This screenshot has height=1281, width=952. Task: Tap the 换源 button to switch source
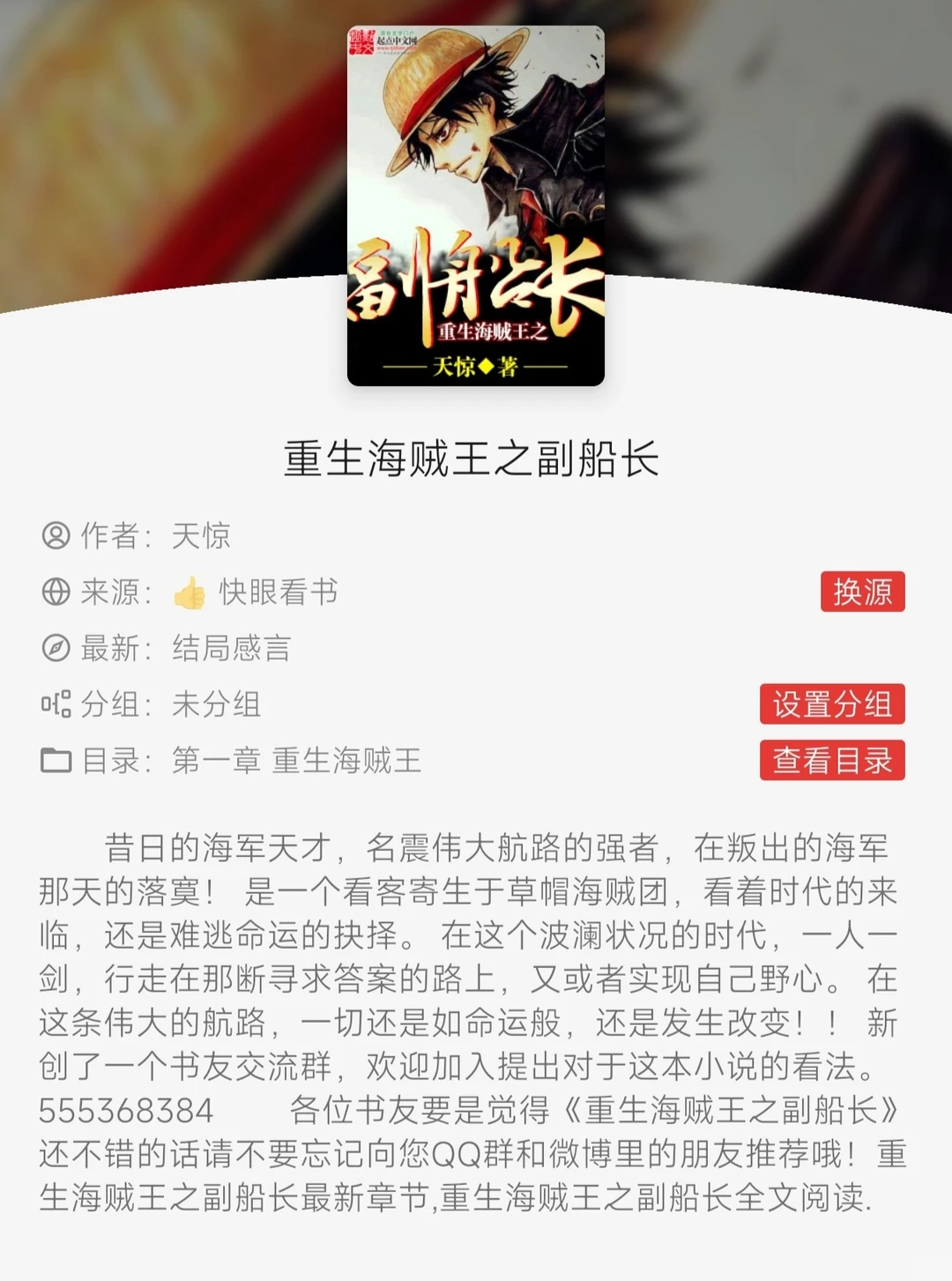[862, 592]
